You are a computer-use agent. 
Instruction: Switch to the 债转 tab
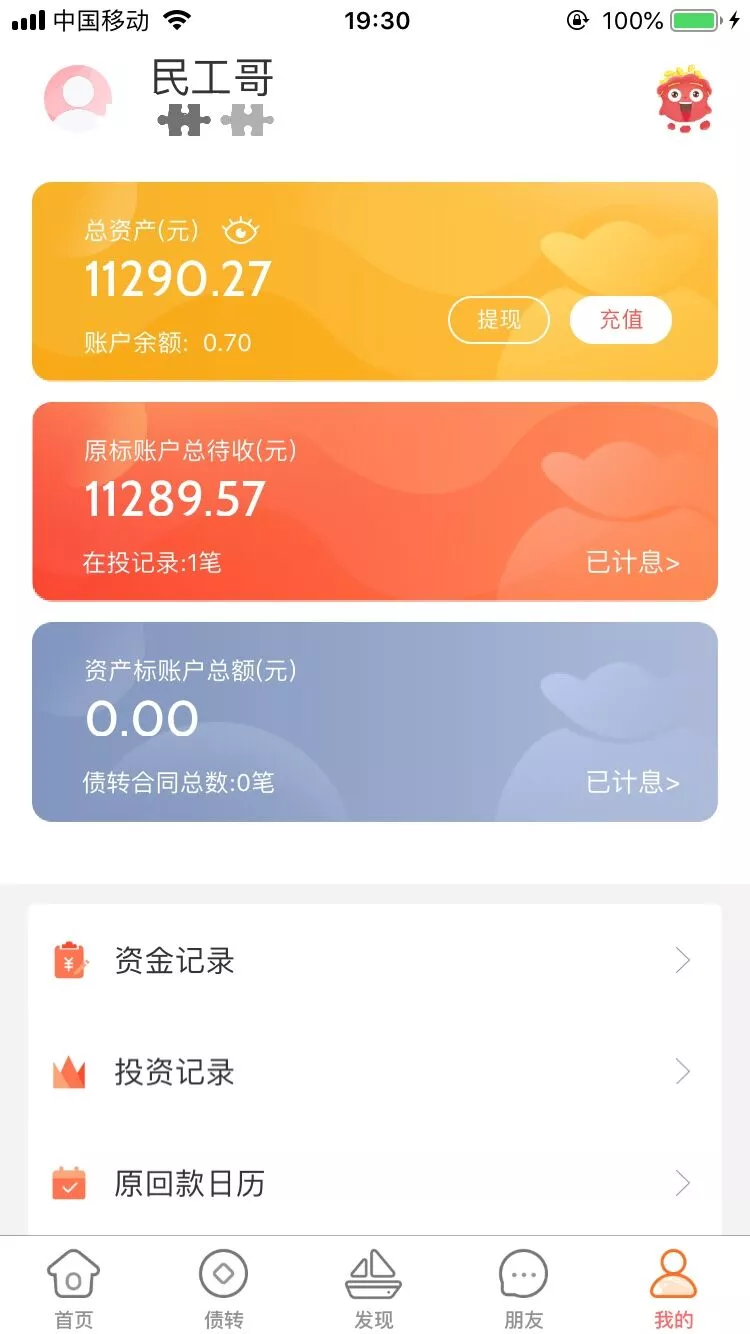(224, 1288)
